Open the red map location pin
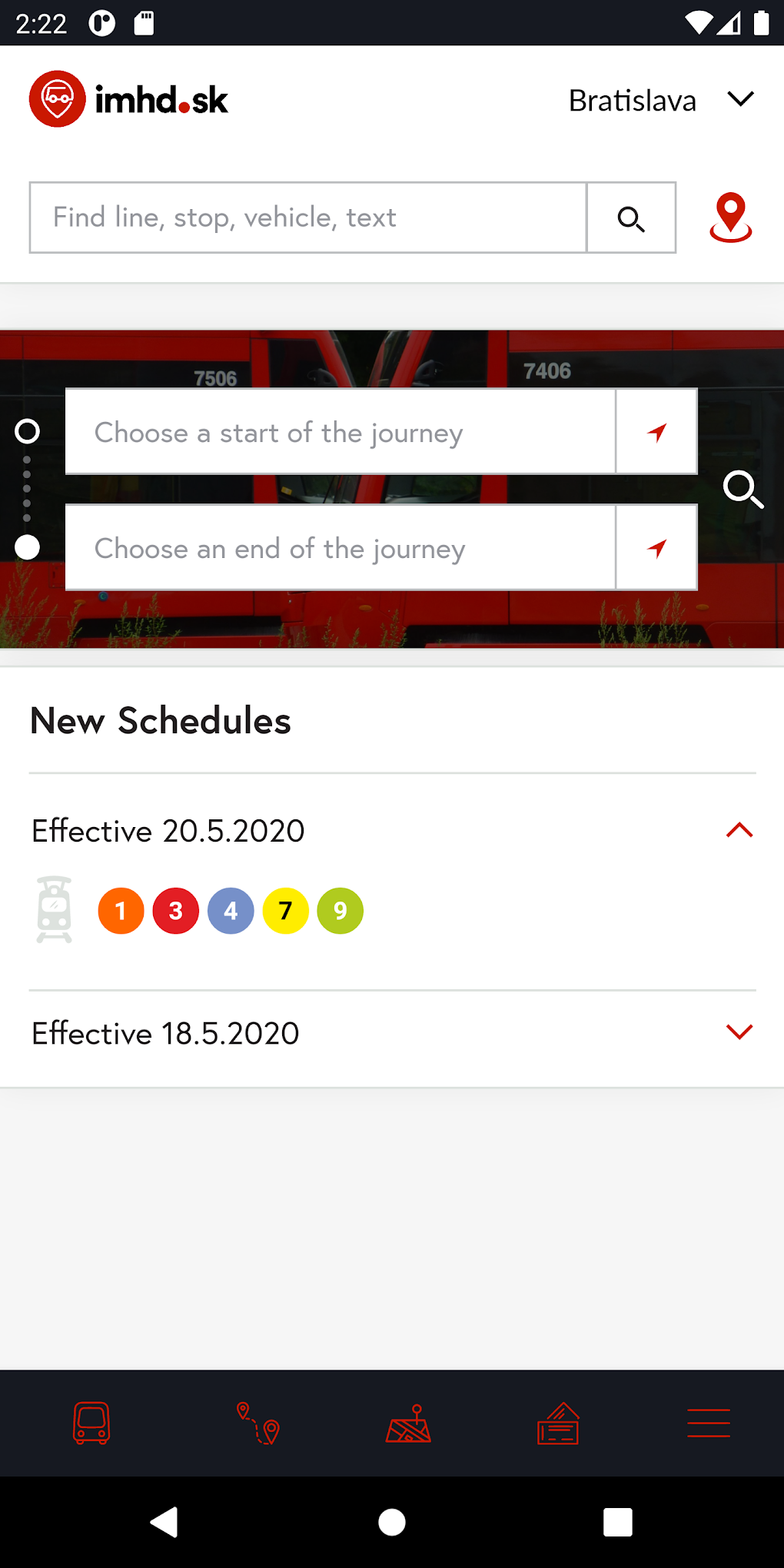 tap(730, 218)
